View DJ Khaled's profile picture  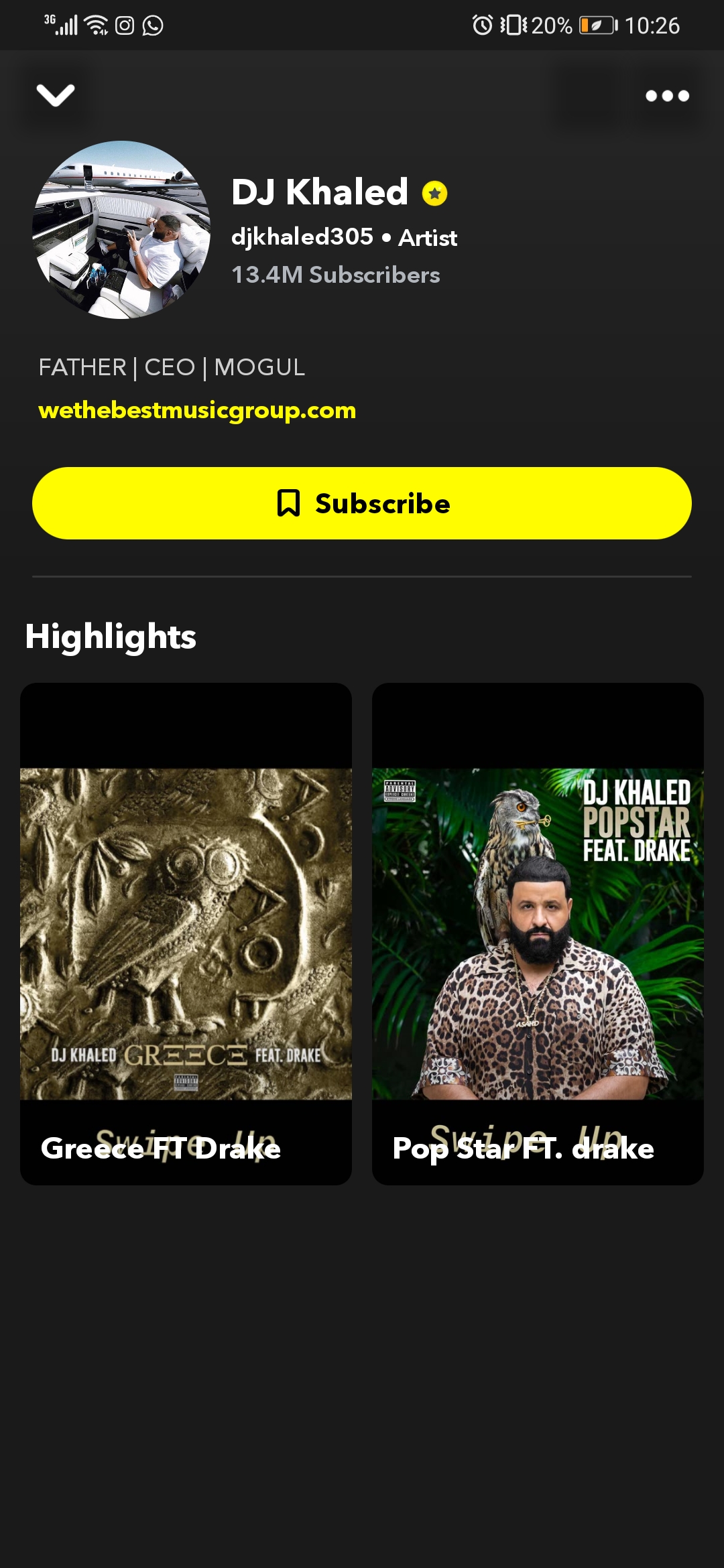point(121,230)
